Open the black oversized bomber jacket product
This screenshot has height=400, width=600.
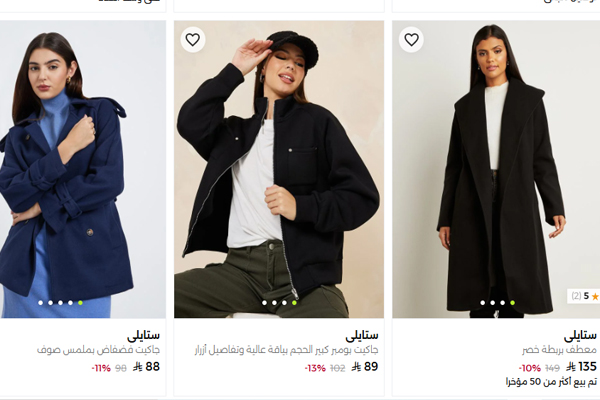[278, 170]
